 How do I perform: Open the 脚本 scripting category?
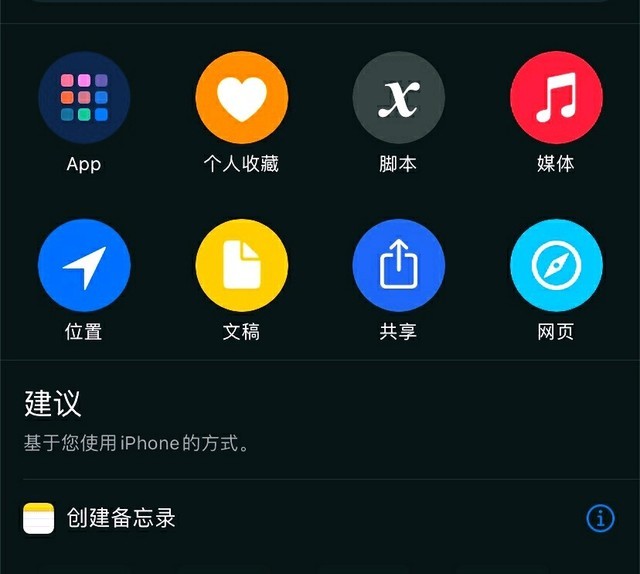coord(398,98)
